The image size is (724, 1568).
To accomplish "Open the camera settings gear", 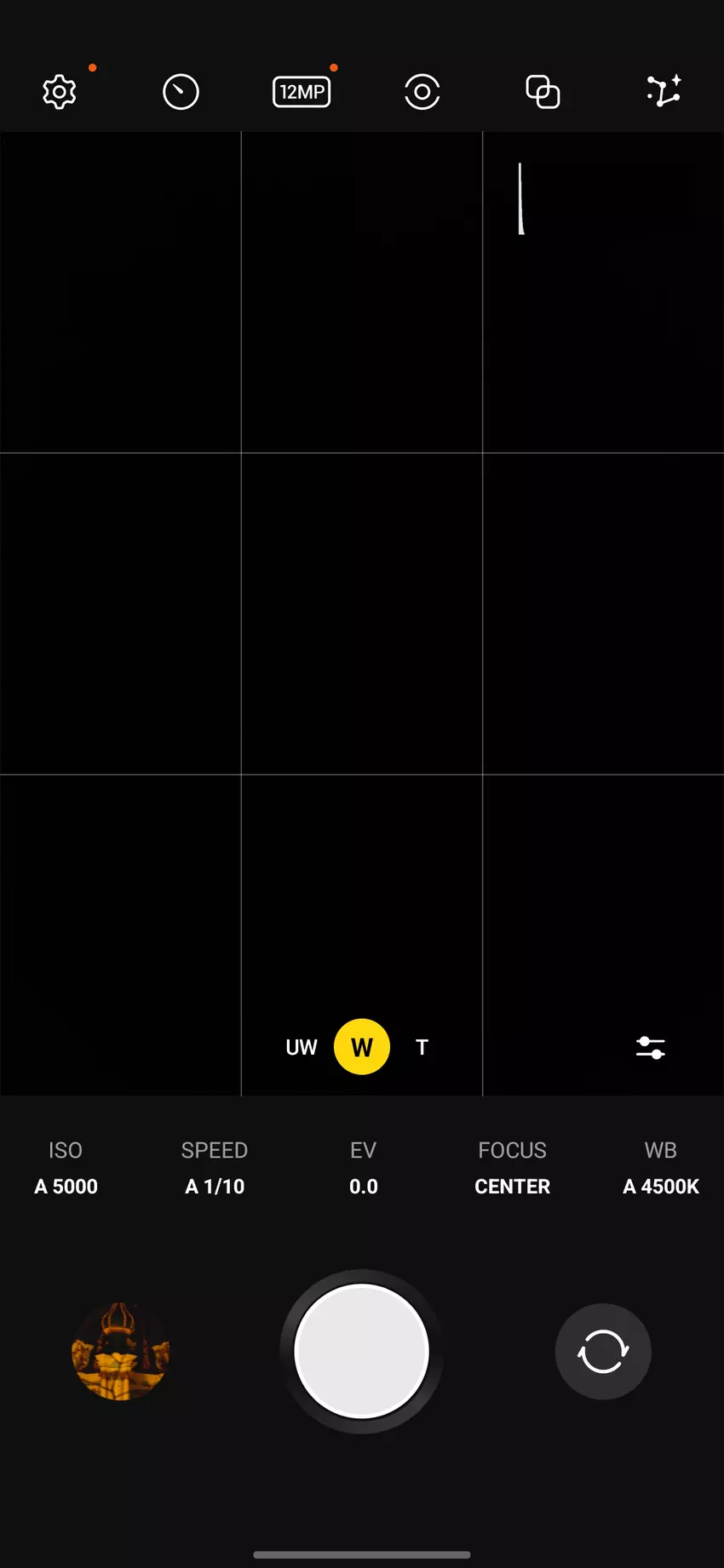I will point(59,91).
